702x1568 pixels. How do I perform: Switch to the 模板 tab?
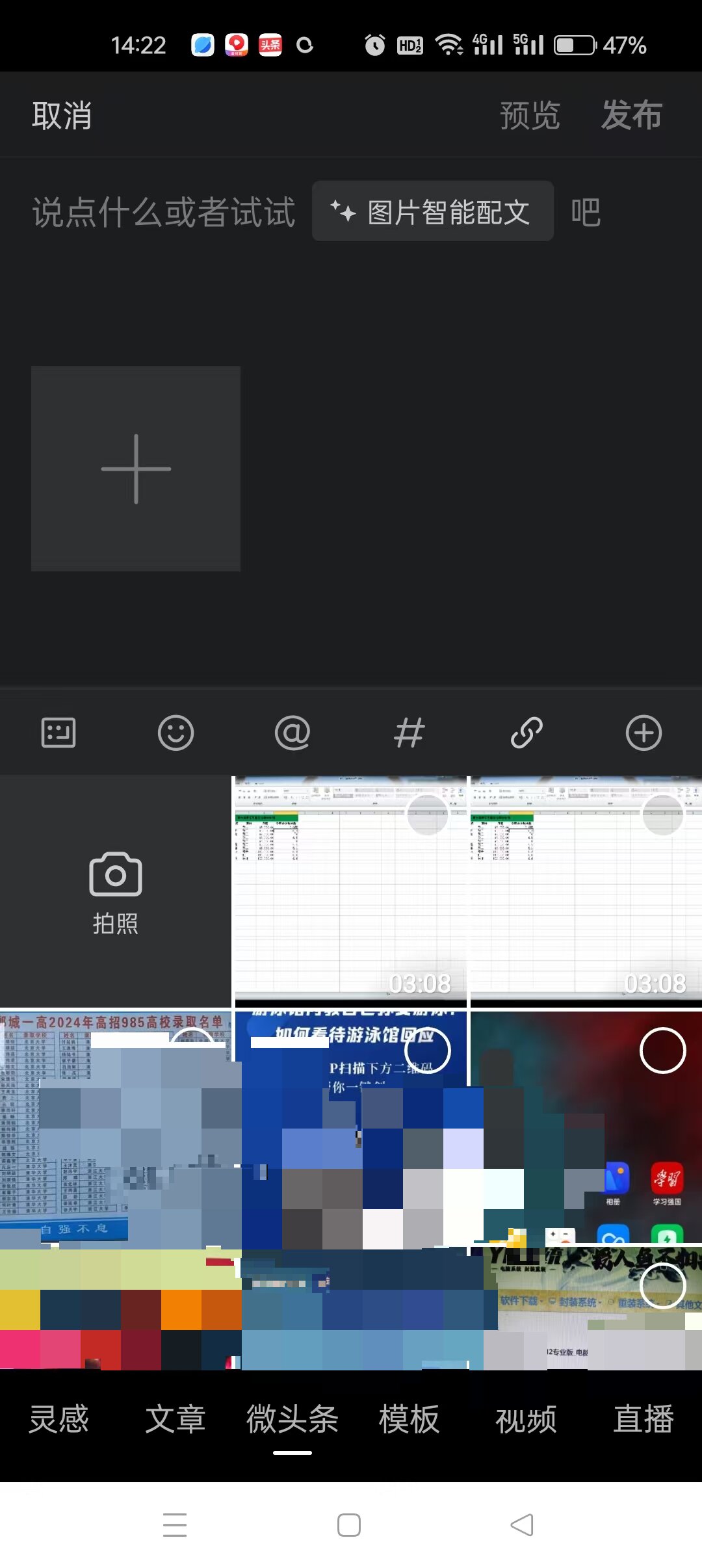click(x=409, y=1419)
